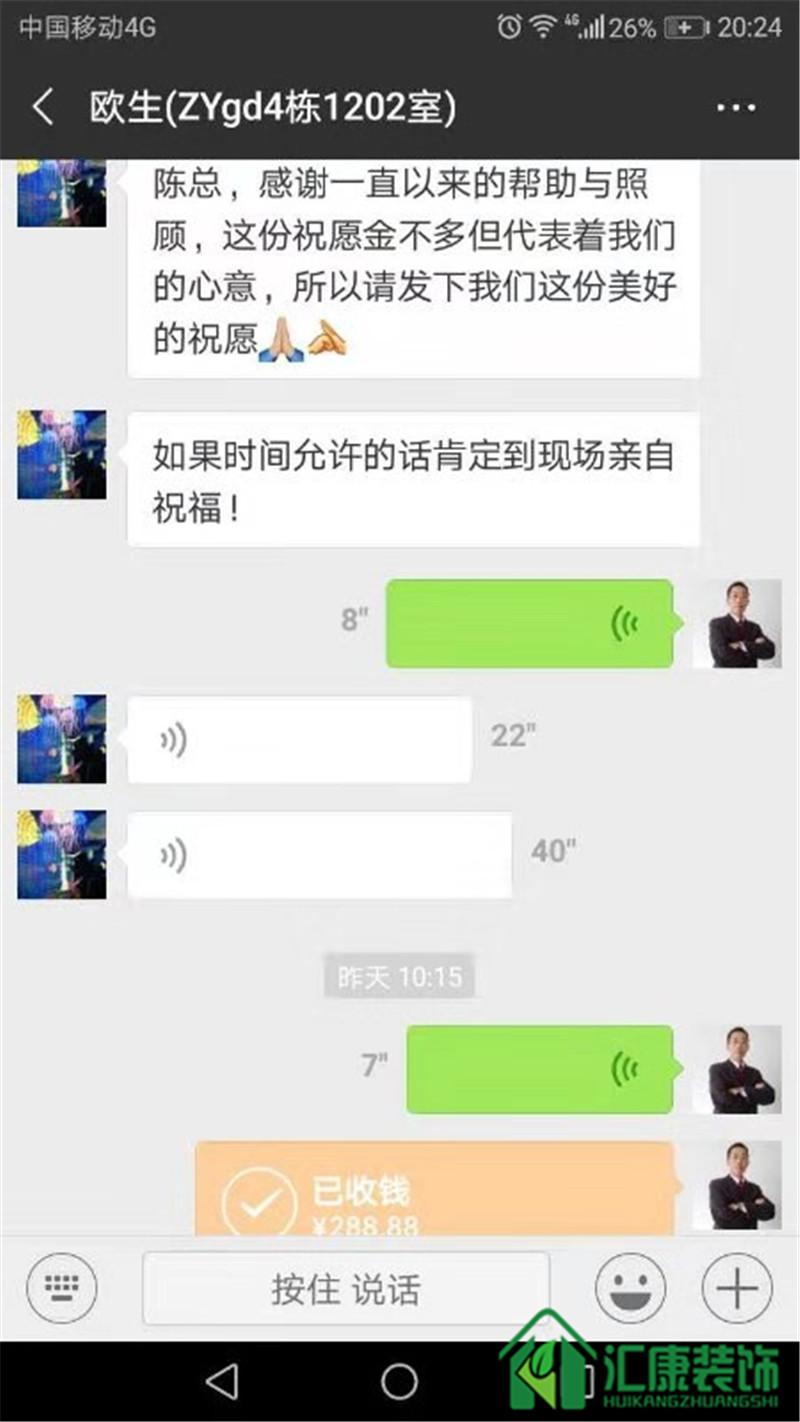Open the plus attachments menu
The width and height of the screenshot is (800, 1422).
click(x=737, y=1289)
